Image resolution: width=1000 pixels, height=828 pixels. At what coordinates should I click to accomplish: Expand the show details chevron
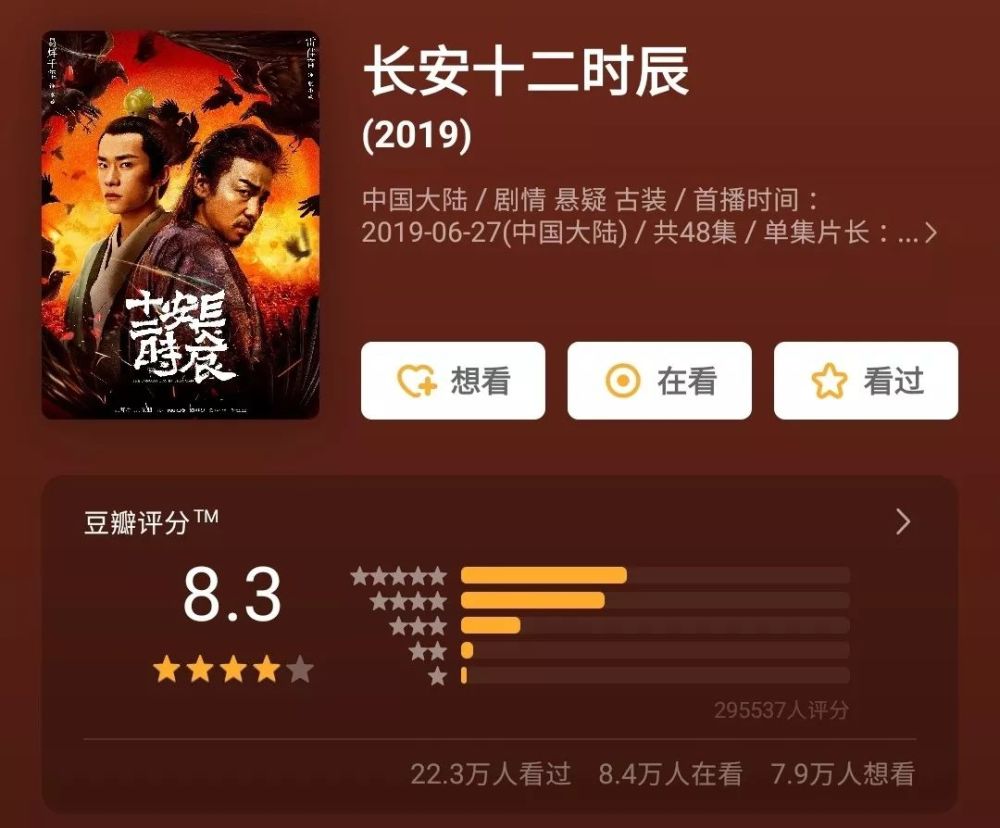[931, 234]
